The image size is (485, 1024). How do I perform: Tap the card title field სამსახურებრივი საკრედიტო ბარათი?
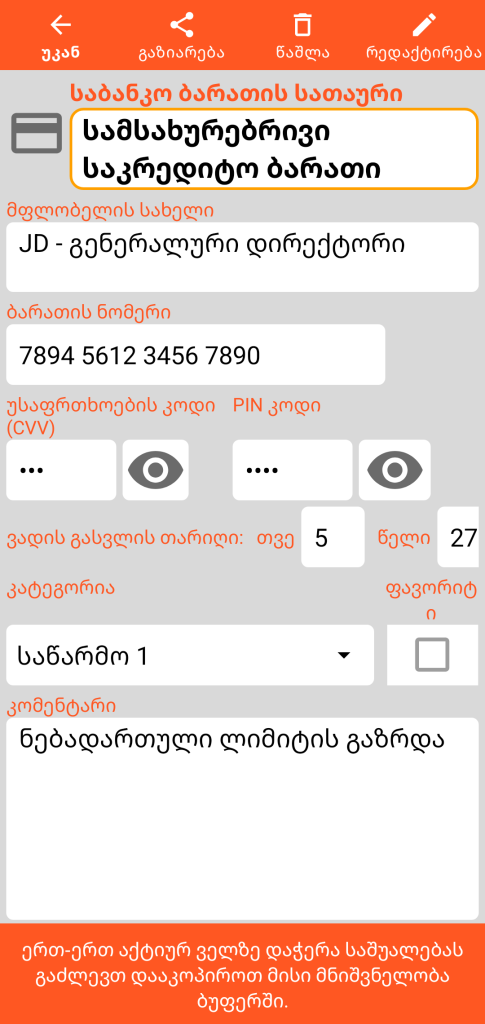pyautogui.click(x=274, y=149)
